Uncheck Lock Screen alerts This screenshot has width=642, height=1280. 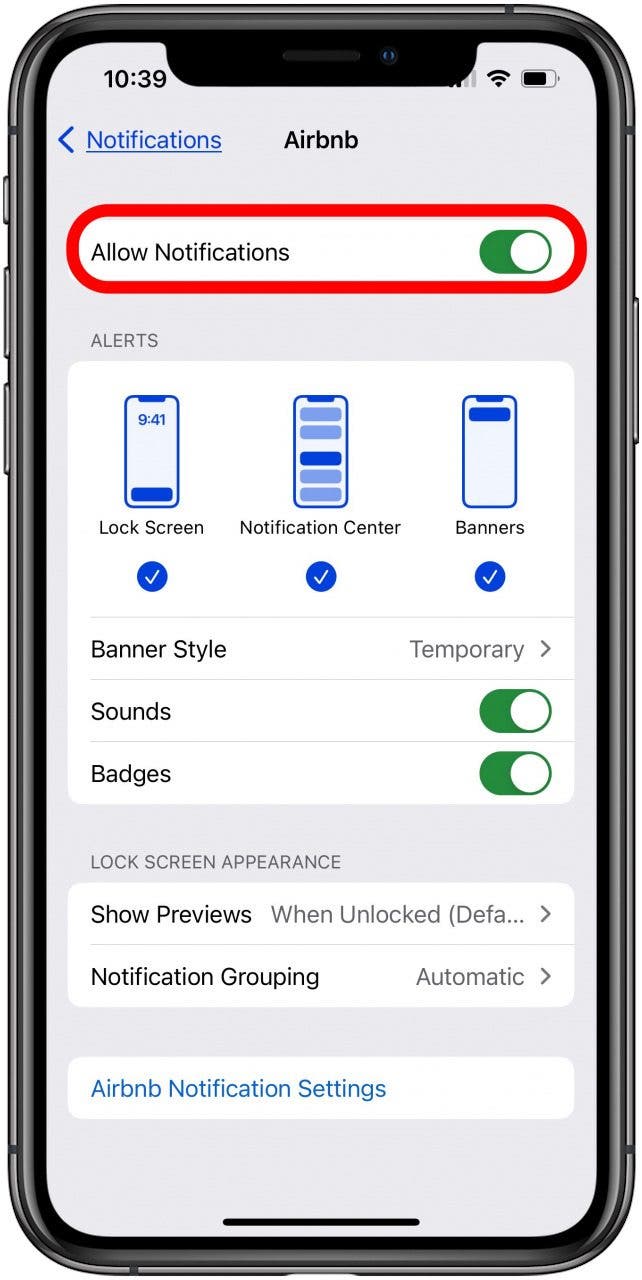point(152,576)
